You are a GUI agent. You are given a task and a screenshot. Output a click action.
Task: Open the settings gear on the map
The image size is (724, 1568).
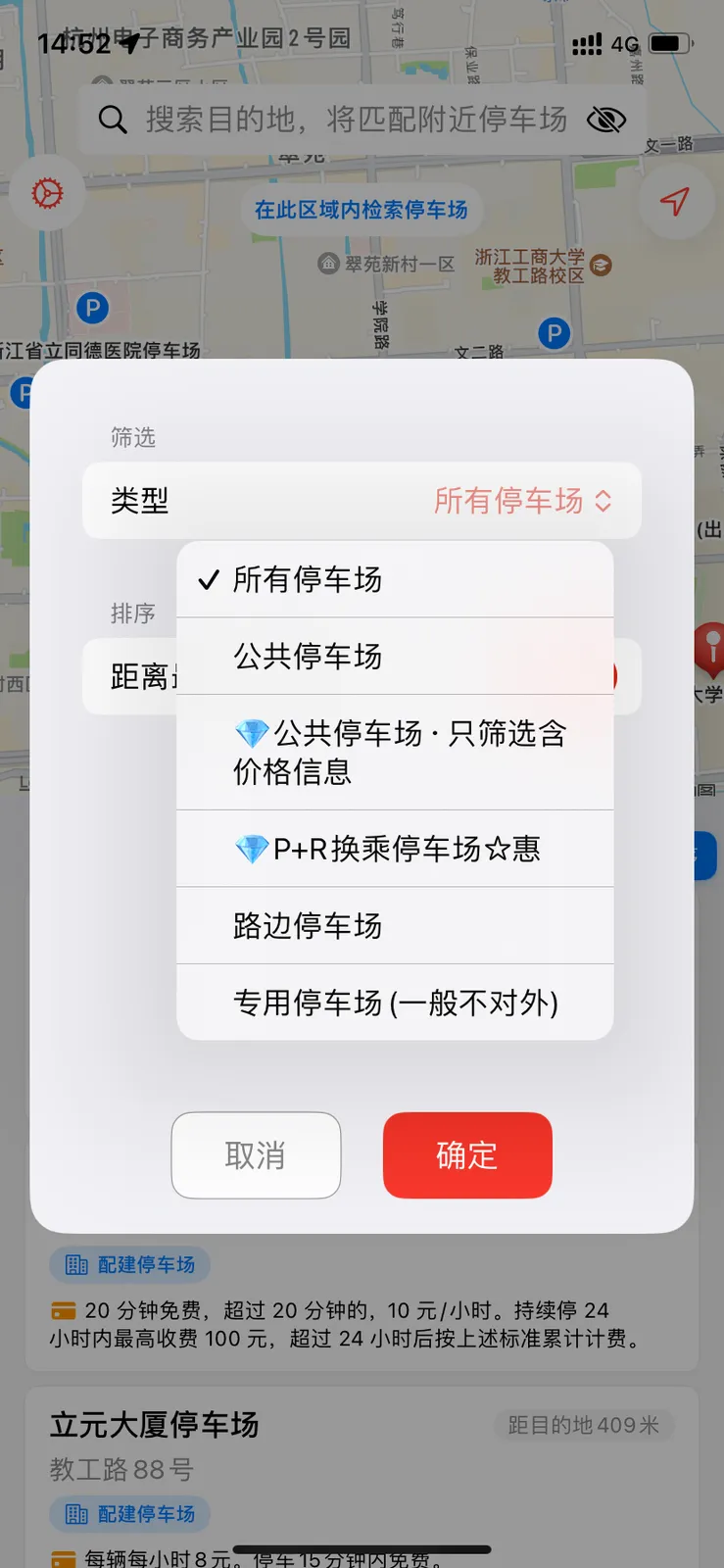(47, 193)
